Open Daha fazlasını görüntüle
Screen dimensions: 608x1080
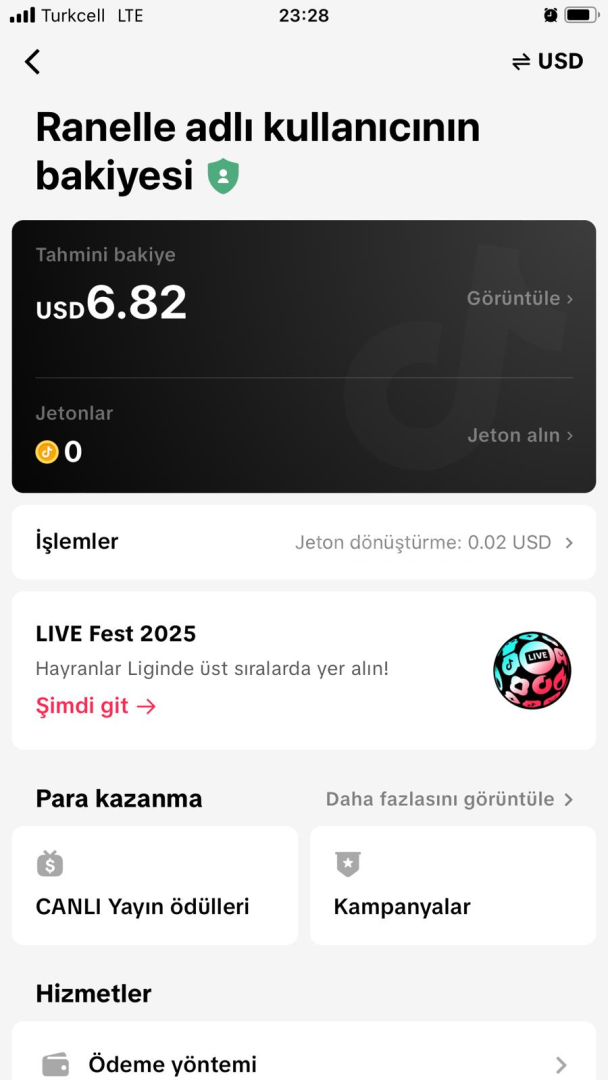(x=449, y=799)
